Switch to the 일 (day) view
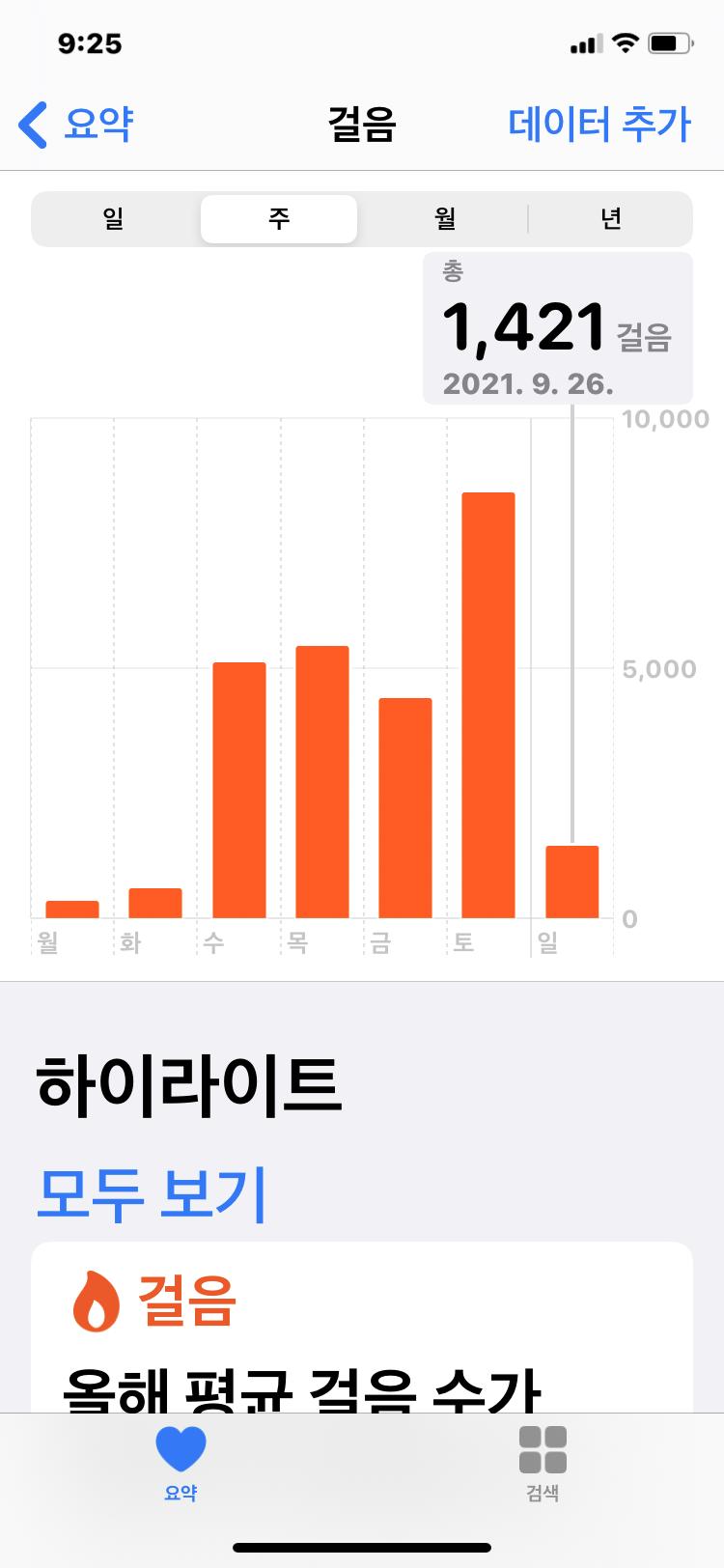724x1568 pixels. click(x=114, y=219)
